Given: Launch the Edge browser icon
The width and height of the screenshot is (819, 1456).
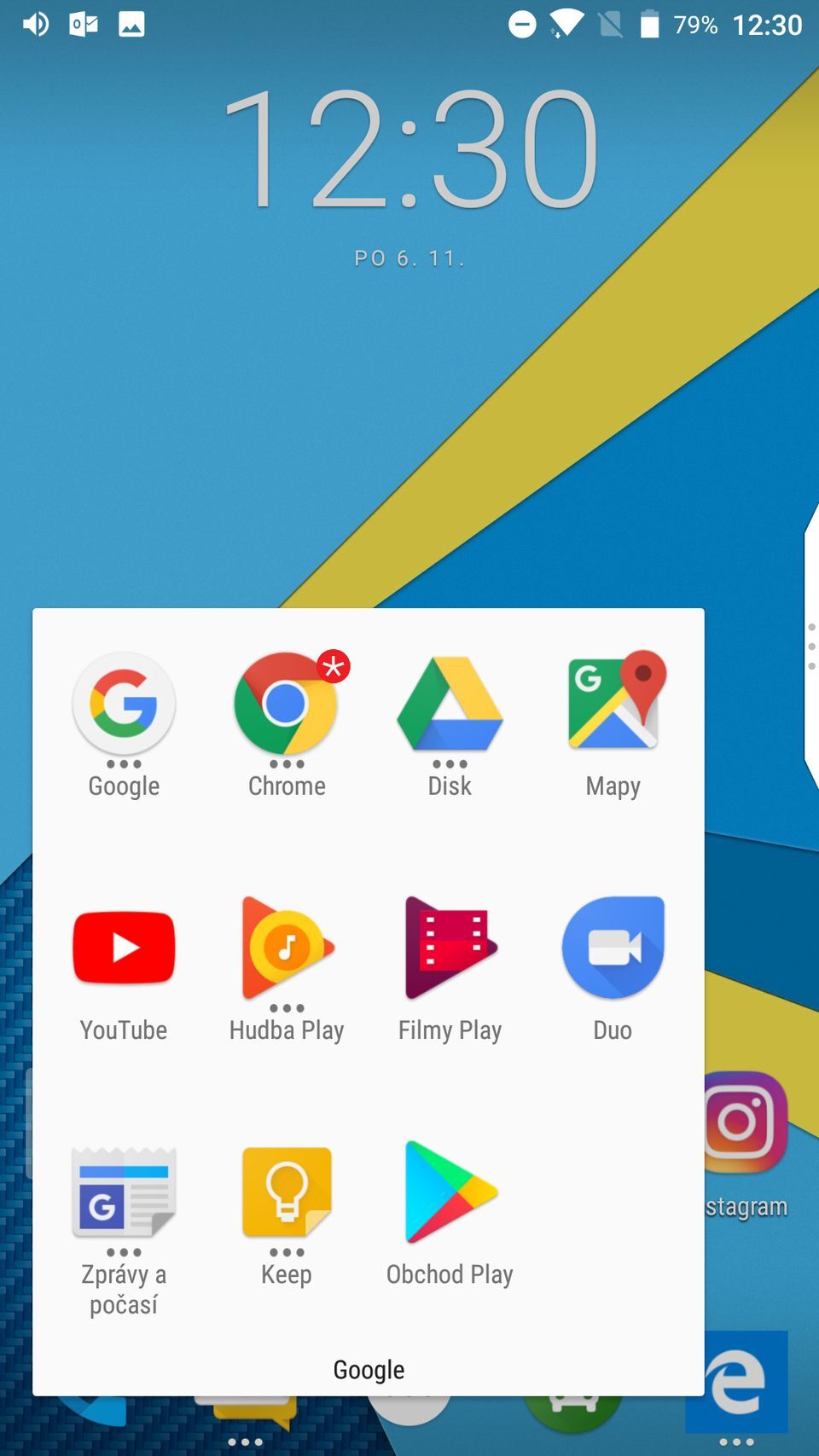Looking at the screenshot, I should [739, 1382].
